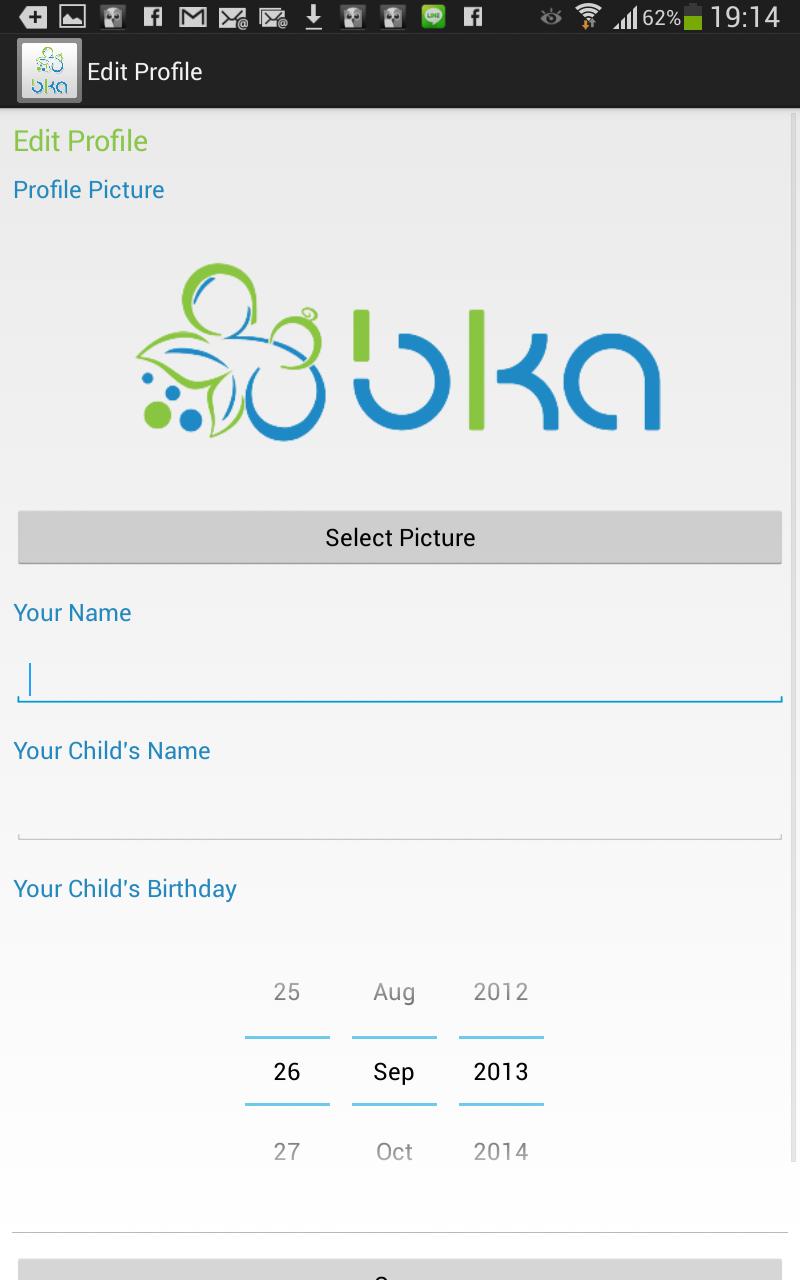Image resolution: width=800 pixels, height=1280 pixels.
Task: Select day 27 in the birthday picker
Action: point(287,1151)
